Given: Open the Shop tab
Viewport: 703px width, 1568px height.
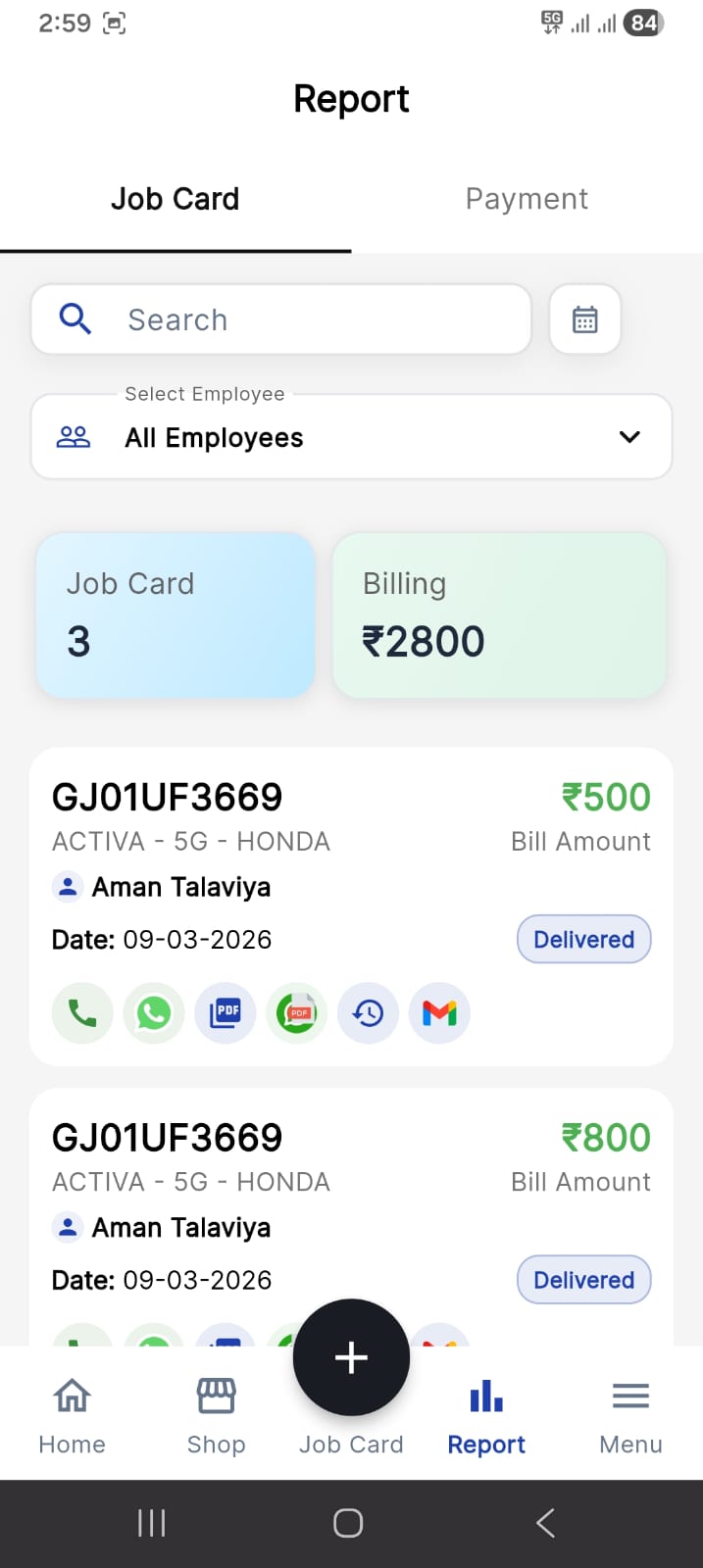Looking at the screenshot, I should click(216, 1414).
